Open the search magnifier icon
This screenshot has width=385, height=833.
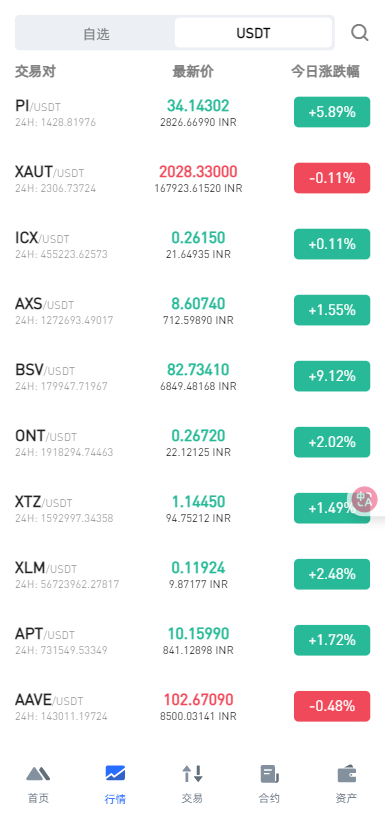pyautogui.click(x=360, y=33)
